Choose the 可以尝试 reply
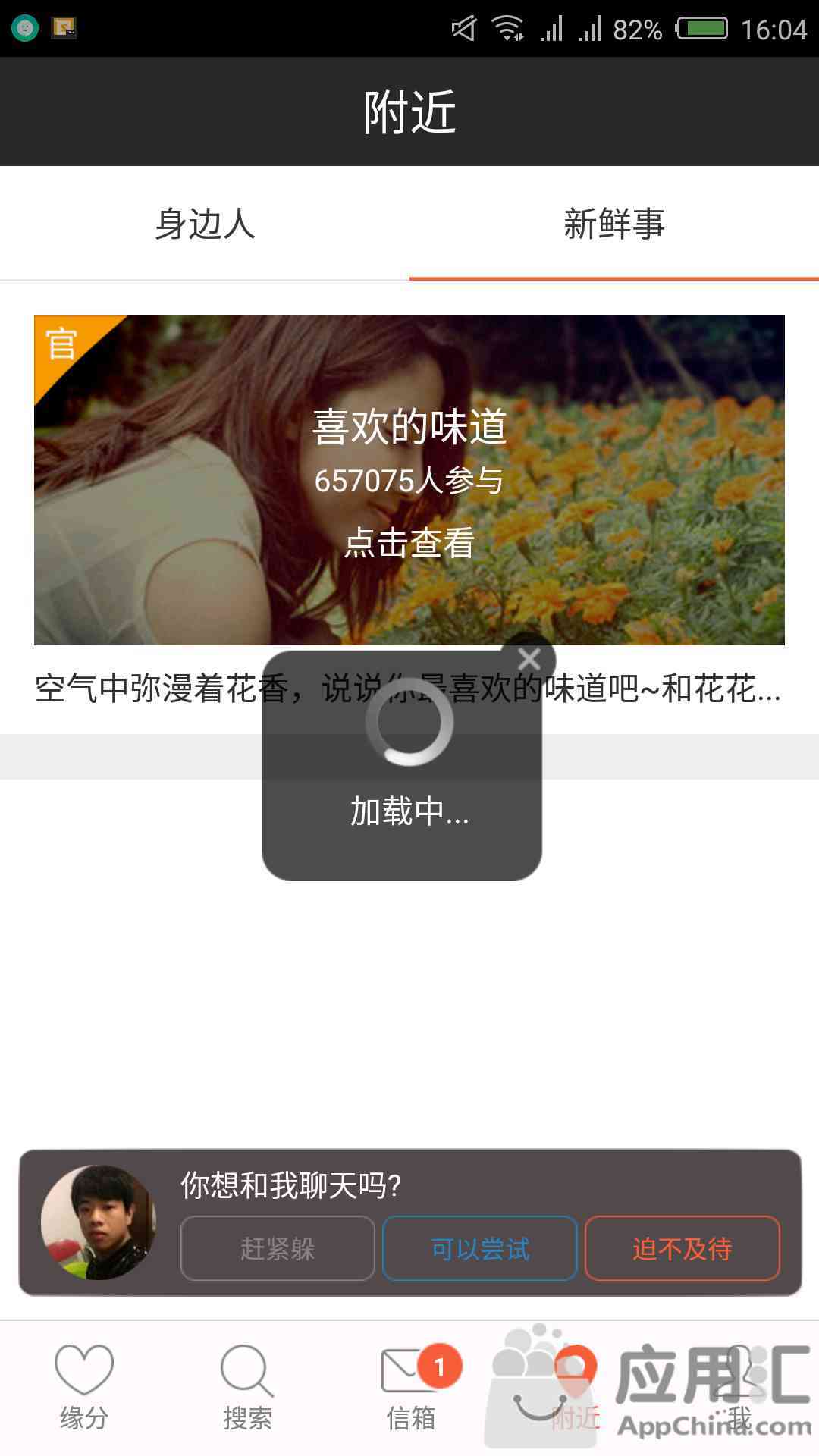 [x=480, y=1248]
